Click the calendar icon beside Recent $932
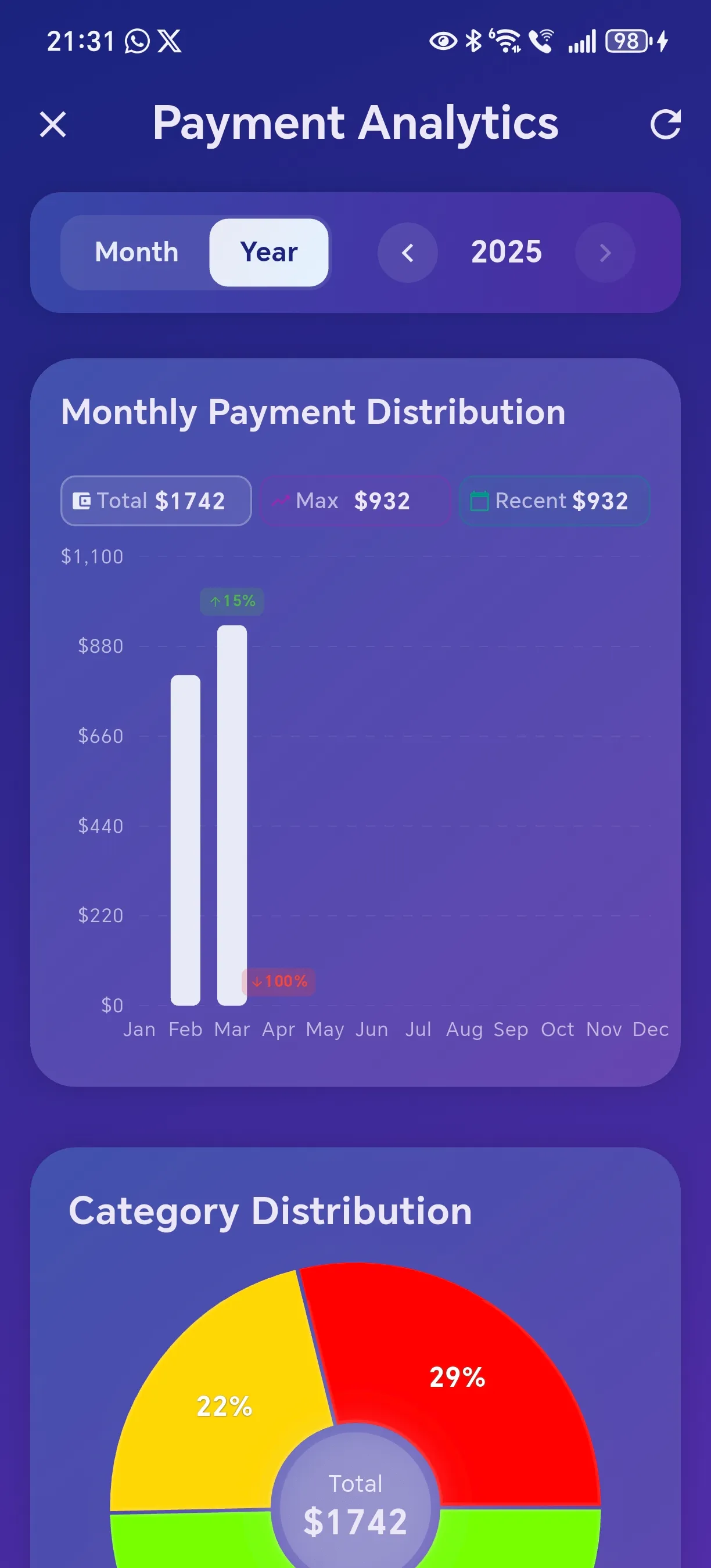Viewport: 711px width, 1568px height. pyautogui.click(x=479, y=501)
